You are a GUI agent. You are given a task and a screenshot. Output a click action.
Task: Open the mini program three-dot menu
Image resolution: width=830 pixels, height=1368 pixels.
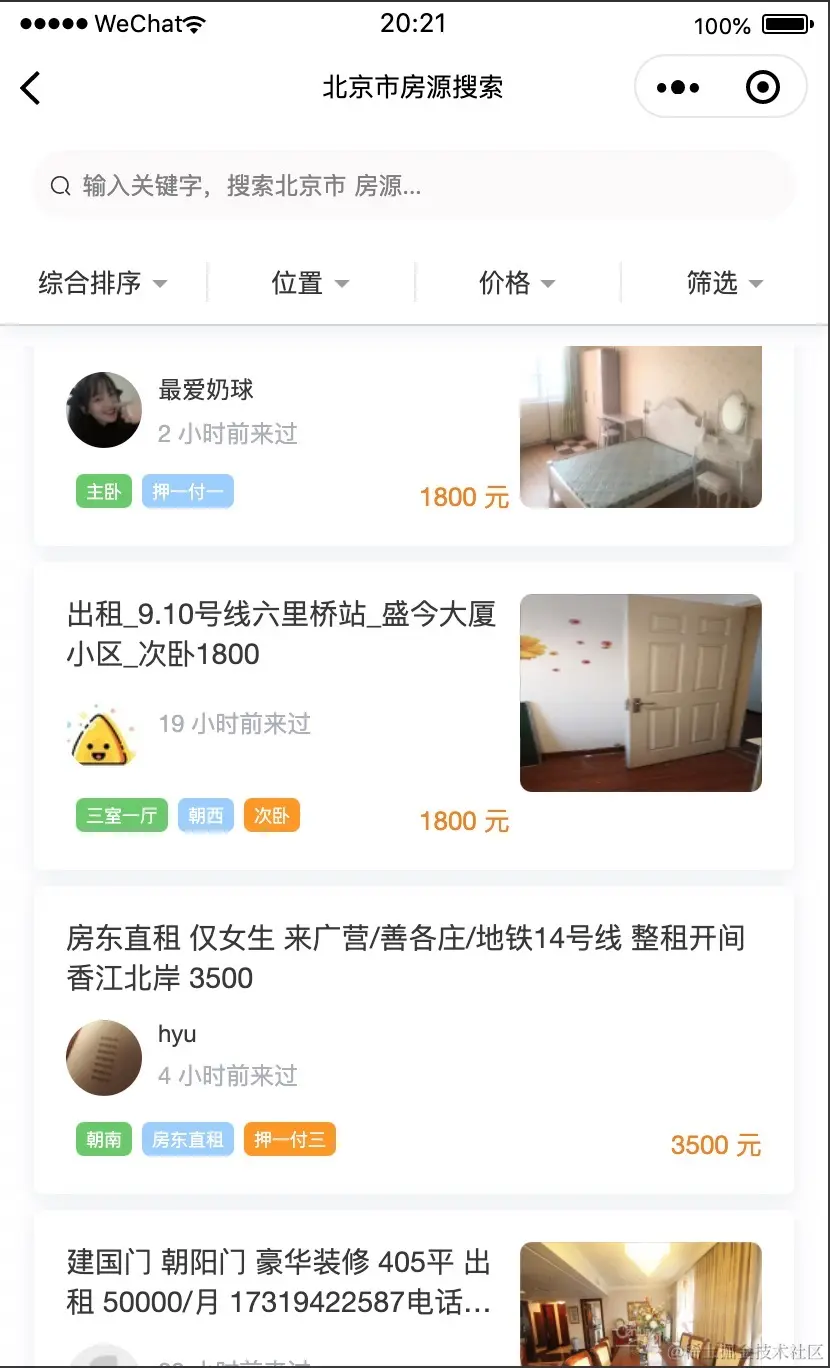678,88
